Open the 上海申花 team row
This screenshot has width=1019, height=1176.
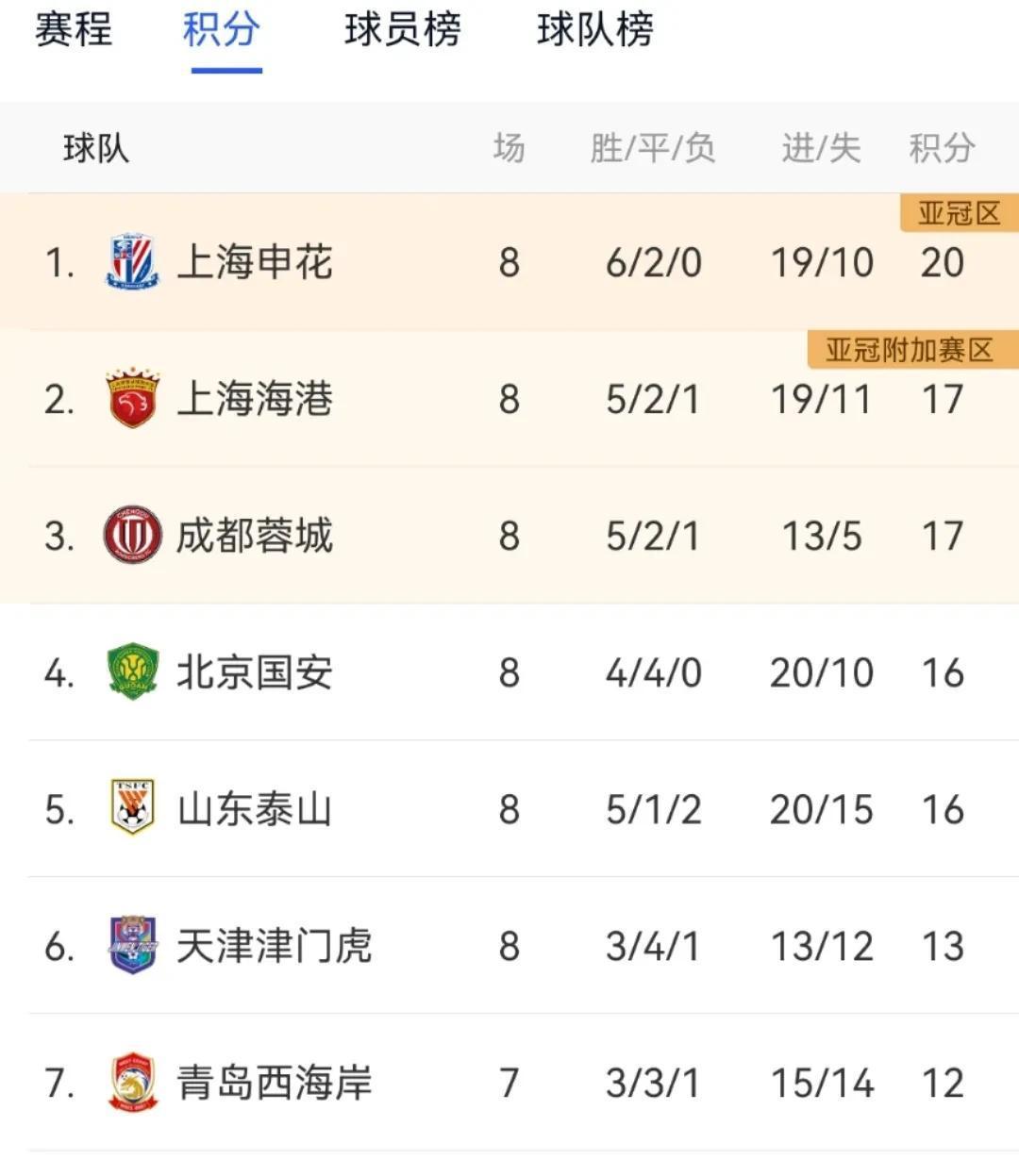coord(255,262)
